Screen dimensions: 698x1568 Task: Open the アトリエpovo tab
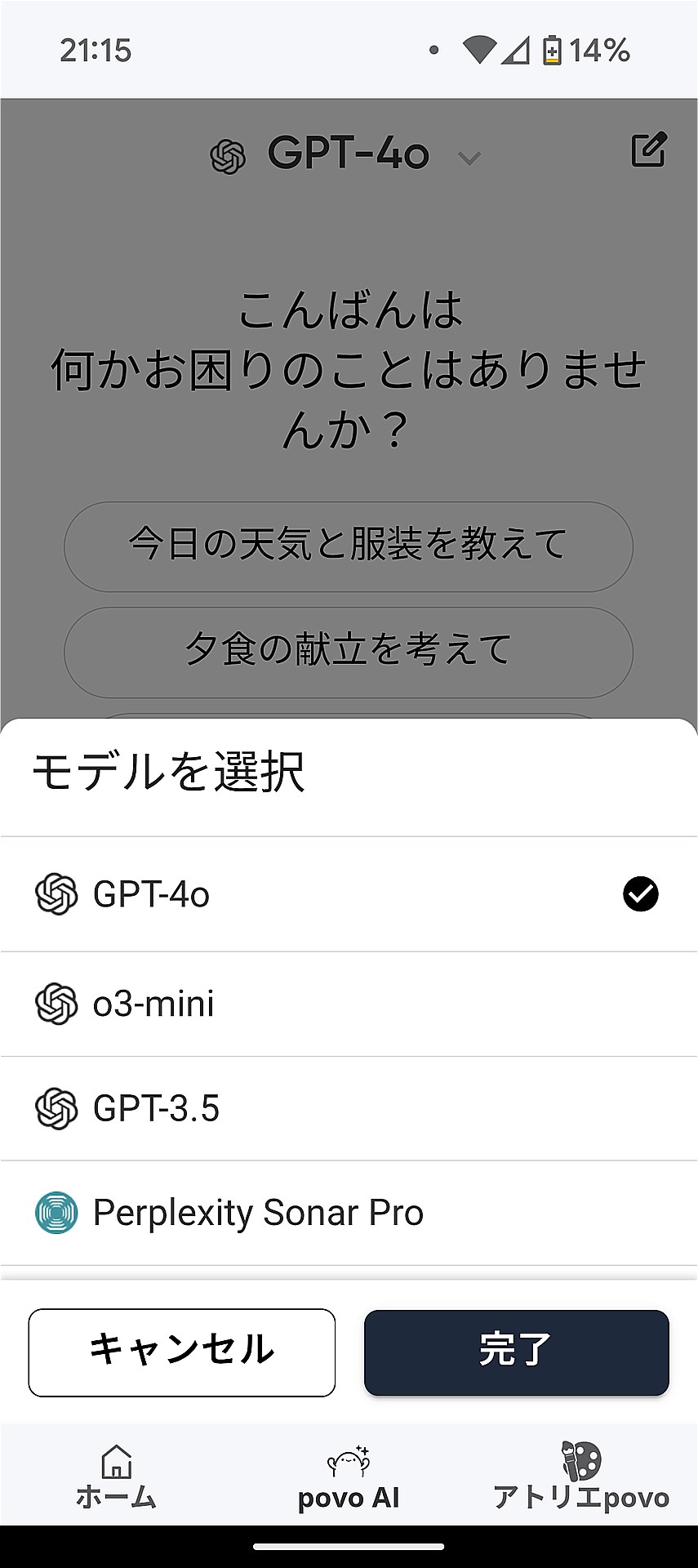pyautogui.click(x=580, y=1477)
